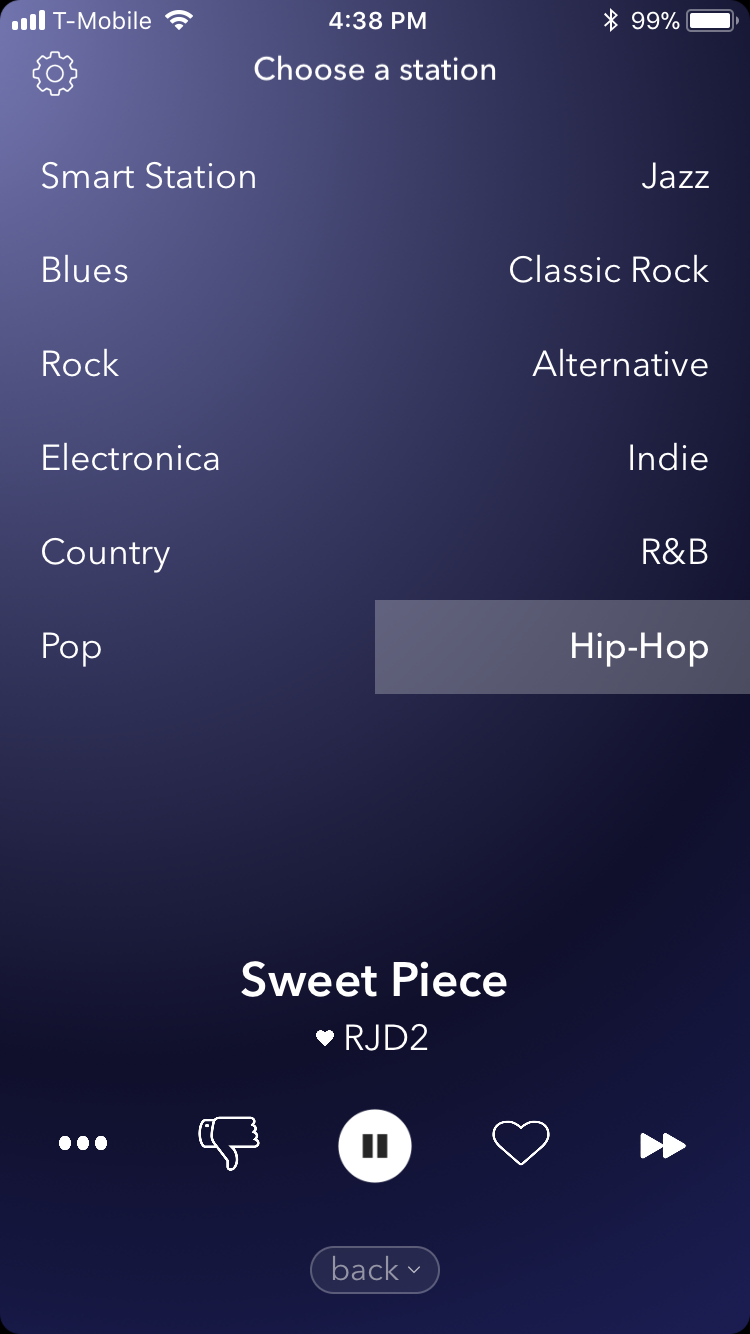The image size is (750, 1334).
Task: Tap the highlighted Hip-Hop station
Action: tap(639, 647)
